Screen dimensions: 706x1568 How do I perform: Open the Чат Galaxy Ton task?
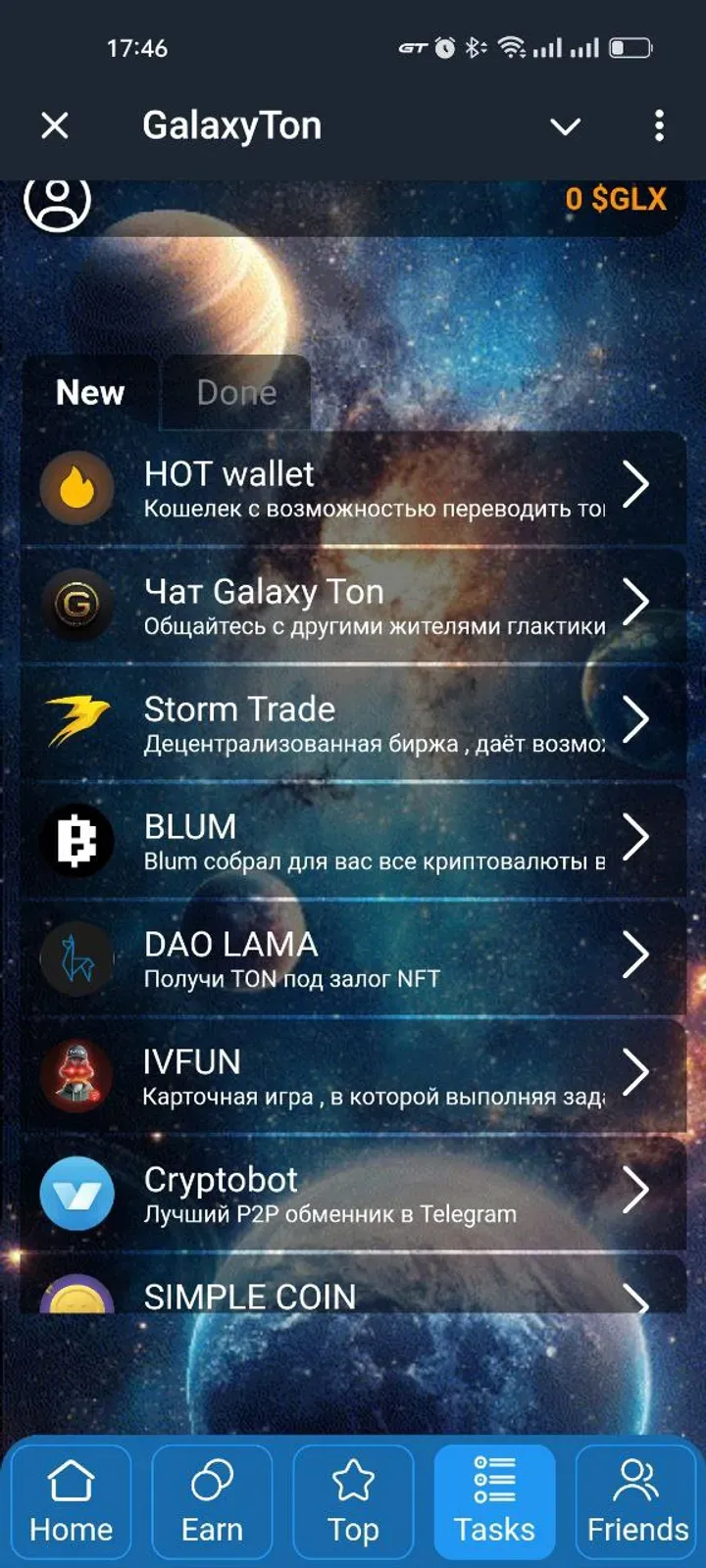point(353,606)
